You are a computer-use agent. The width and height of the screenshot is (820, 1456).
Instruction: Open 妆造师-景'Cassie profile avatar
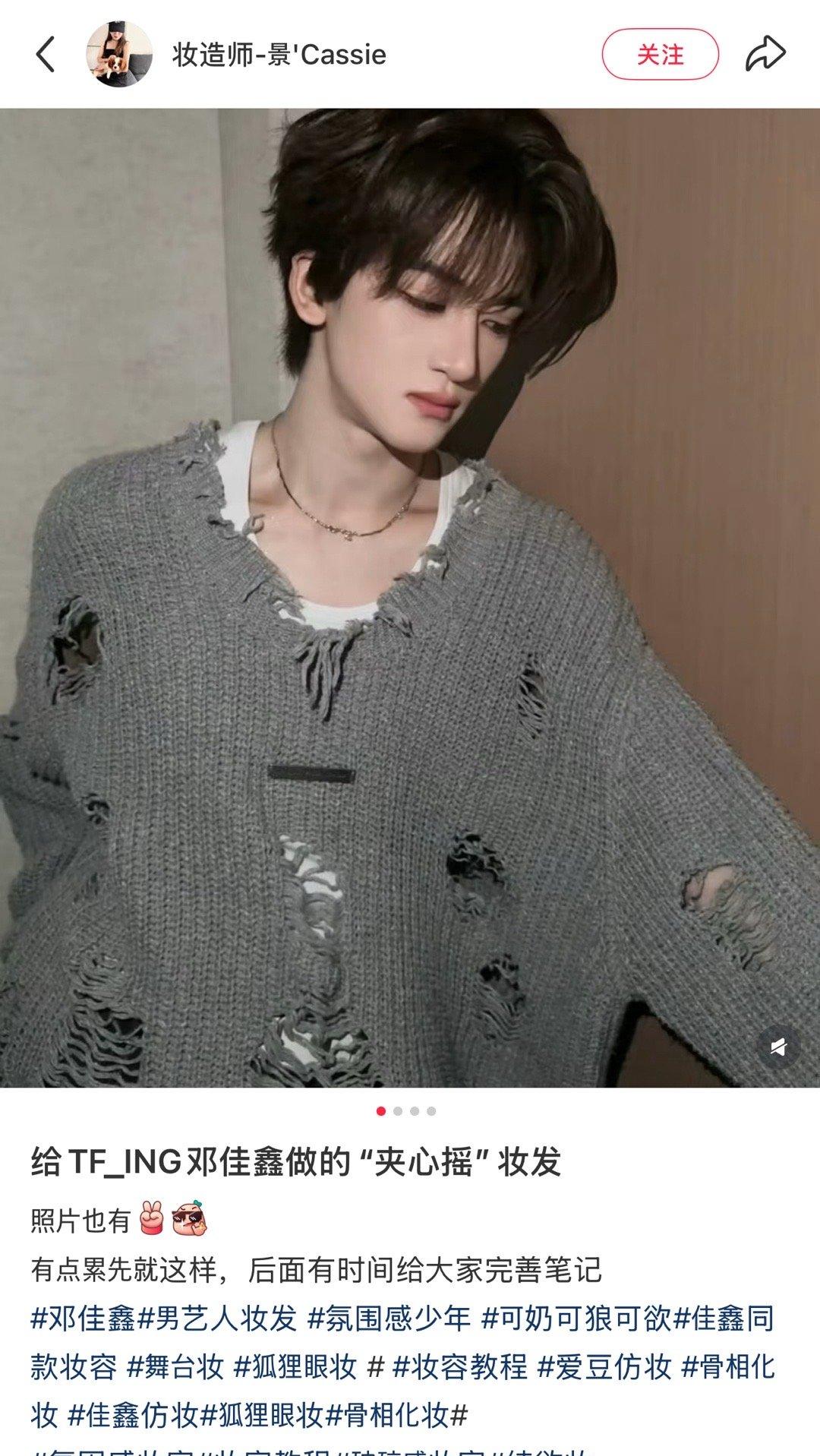click(x=119, y=55)
